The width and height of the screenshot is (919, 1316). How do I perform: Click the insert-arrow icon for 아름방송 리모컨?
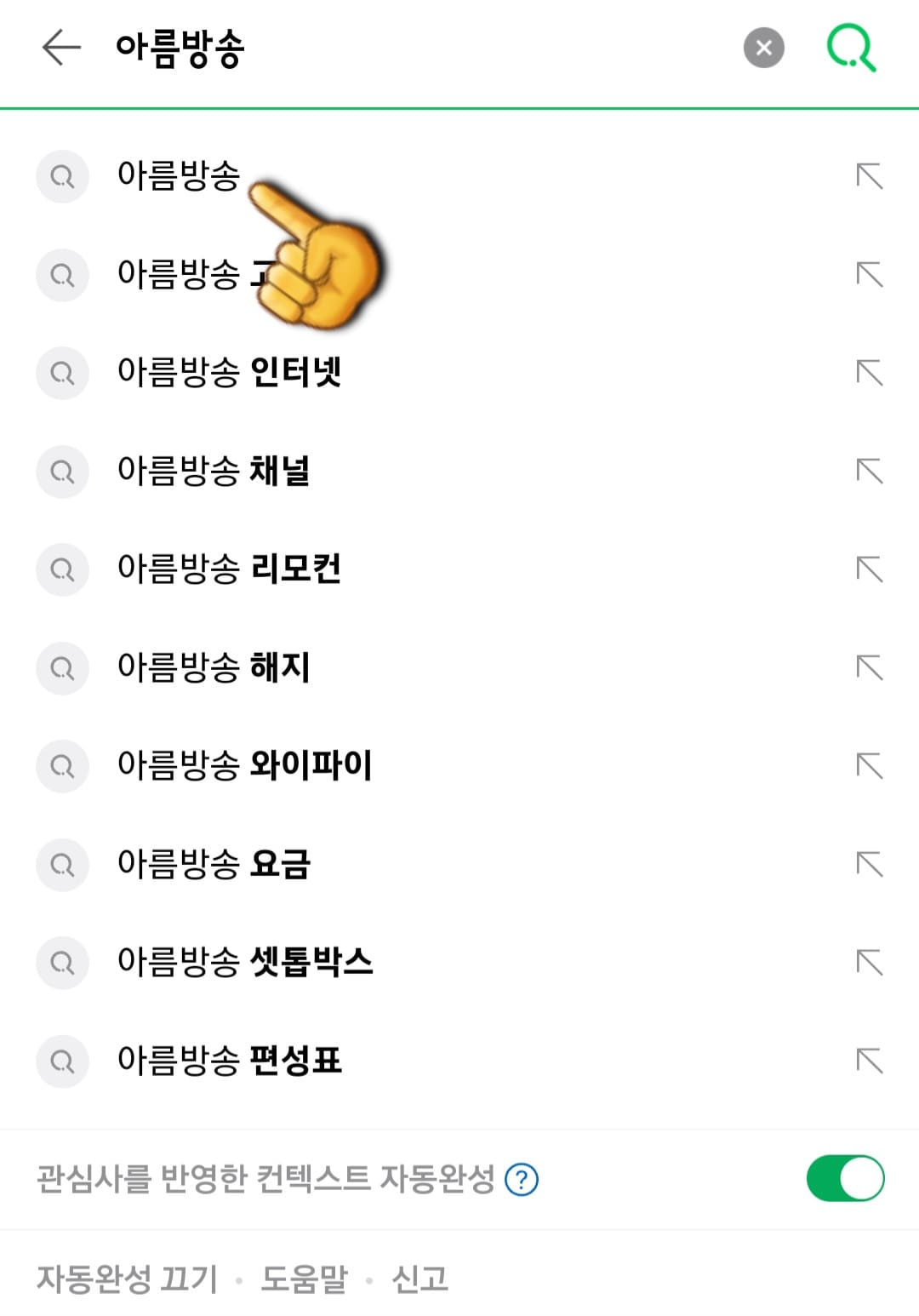point(869,570)
